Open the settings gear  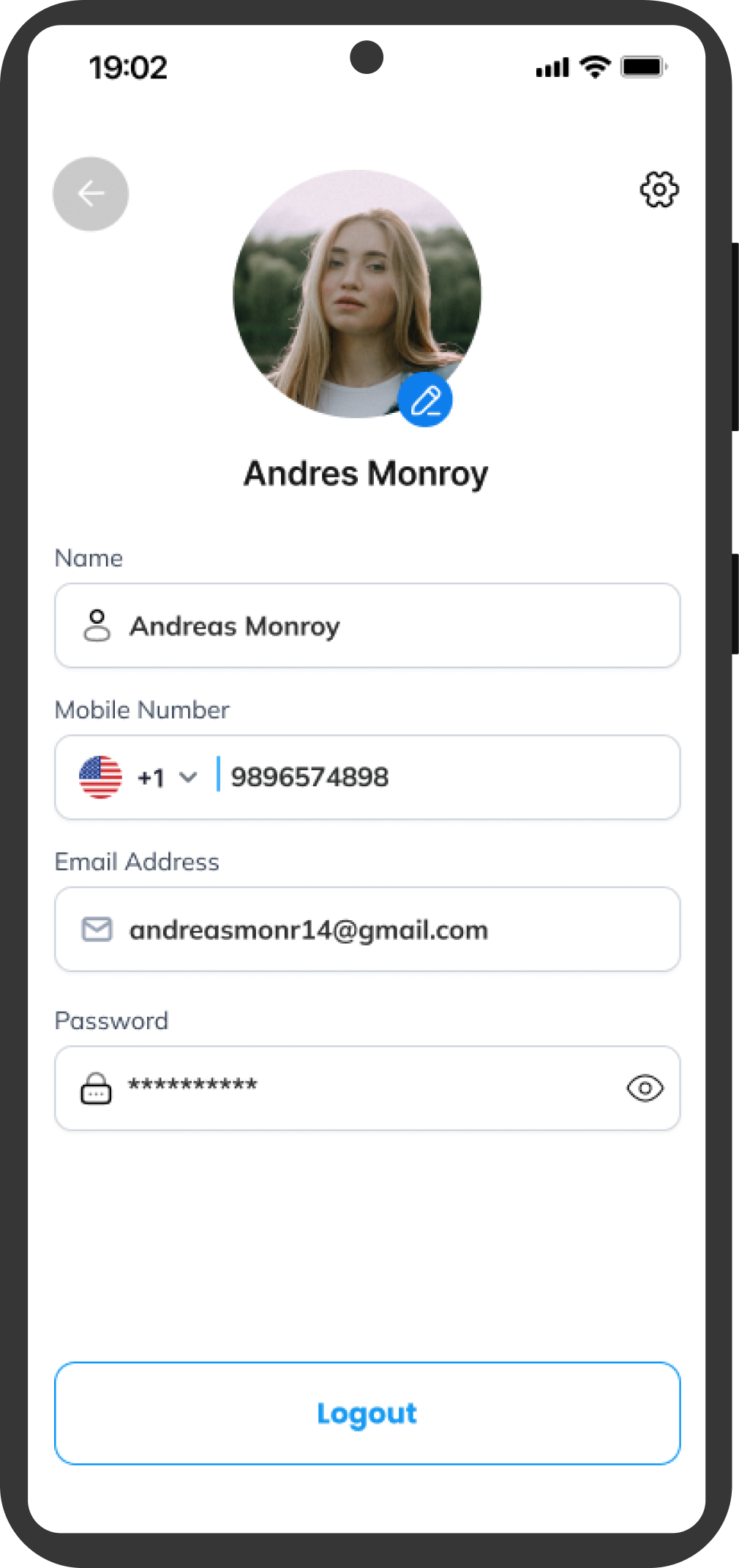tap(659, 190)
